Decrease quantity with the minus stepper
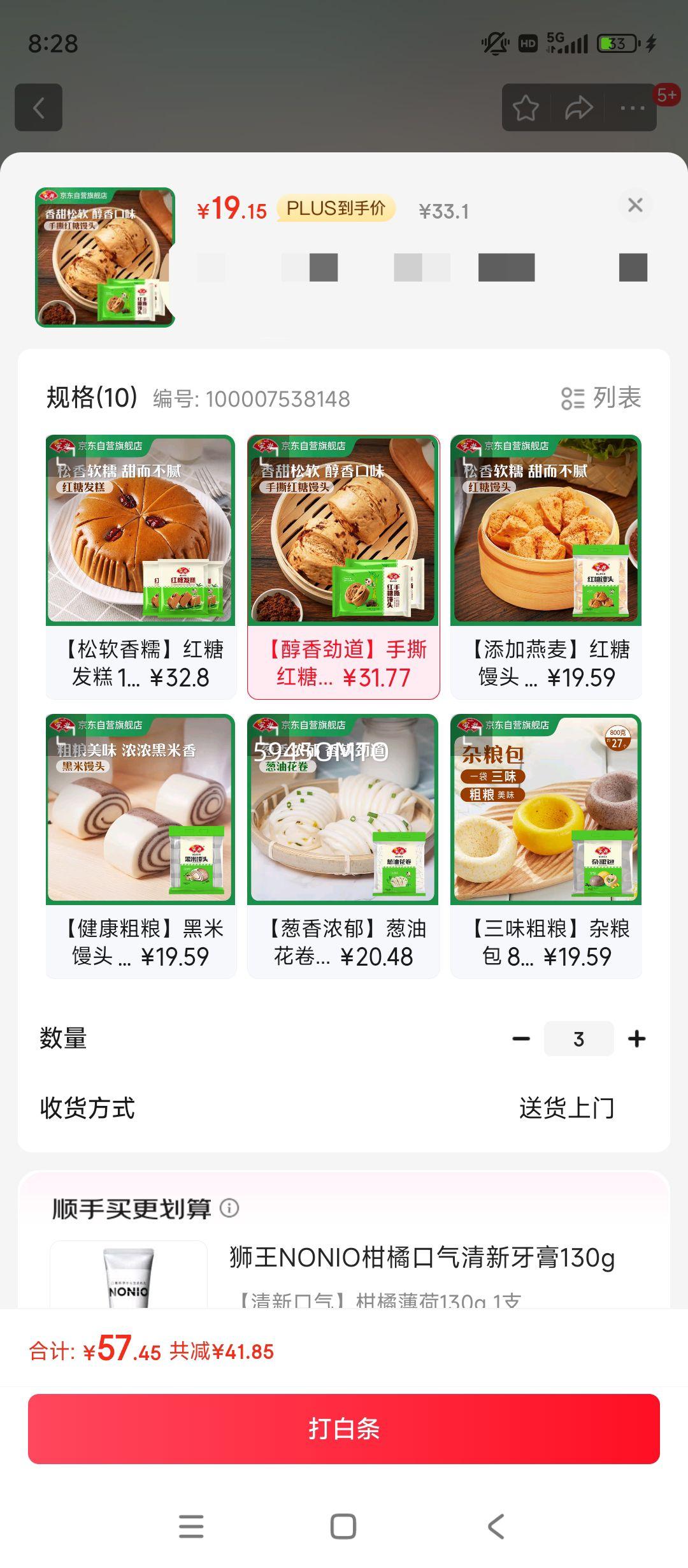The height and width of the screenshot is (1568, 688). [x=521, y=1038]
